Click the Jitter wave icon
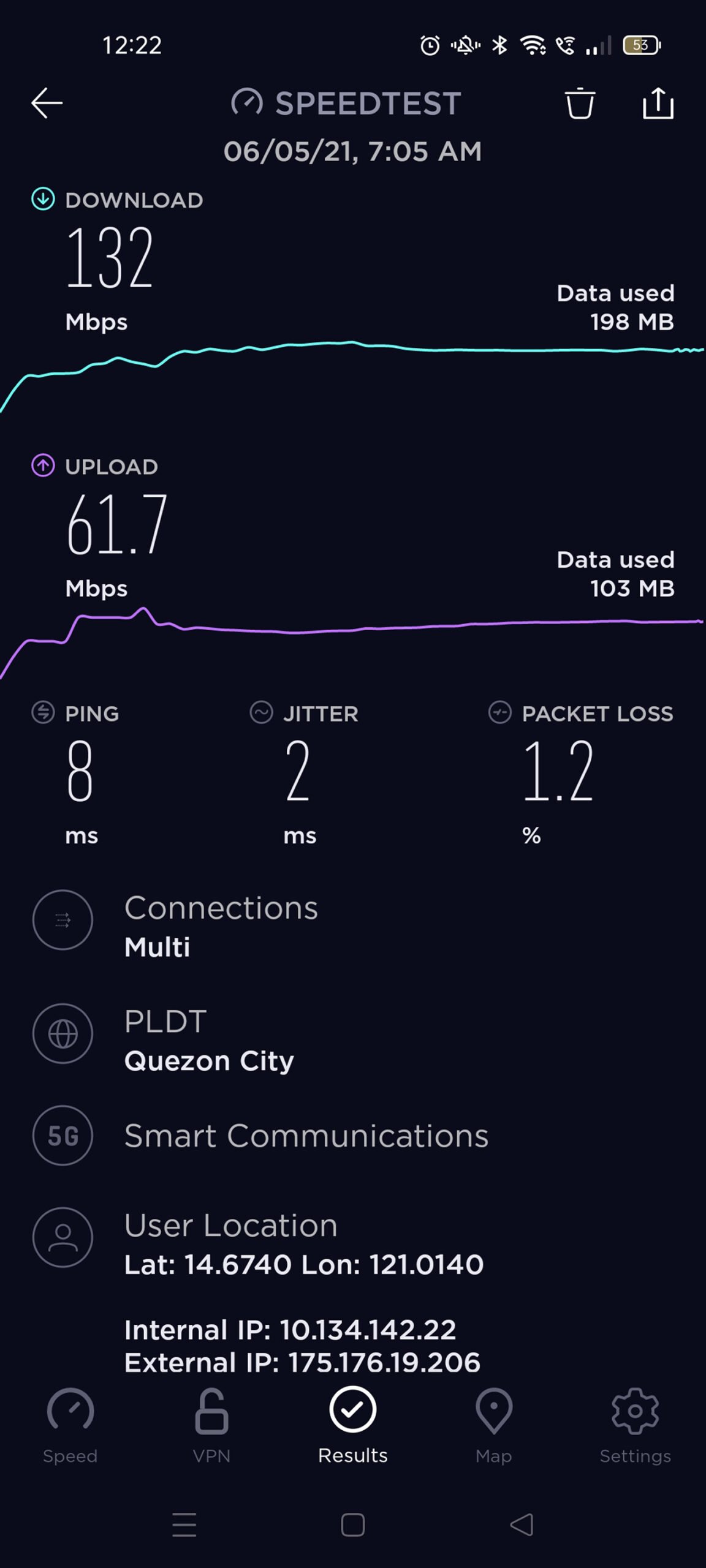 pyautogui.click(x=261, y=713)
